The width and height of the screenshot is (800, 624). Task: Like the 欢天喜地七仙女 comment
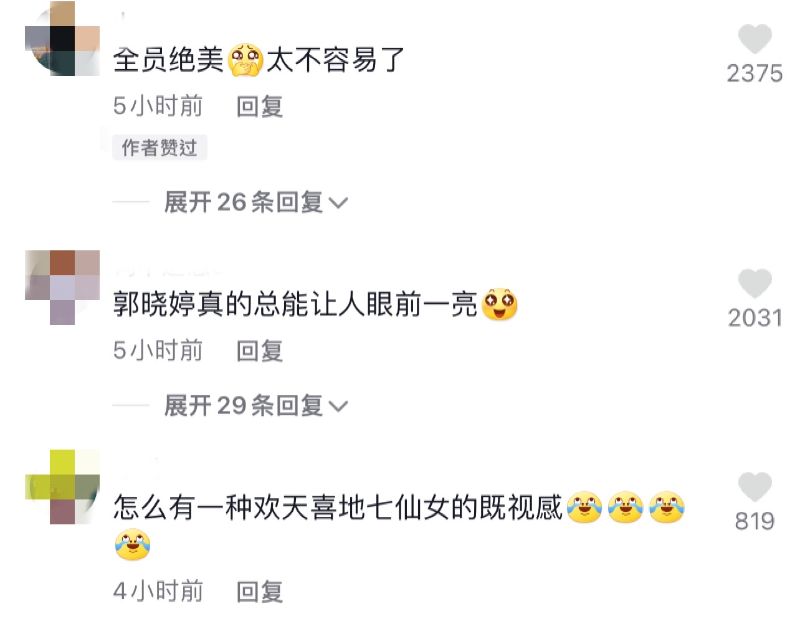pos(755,487)
